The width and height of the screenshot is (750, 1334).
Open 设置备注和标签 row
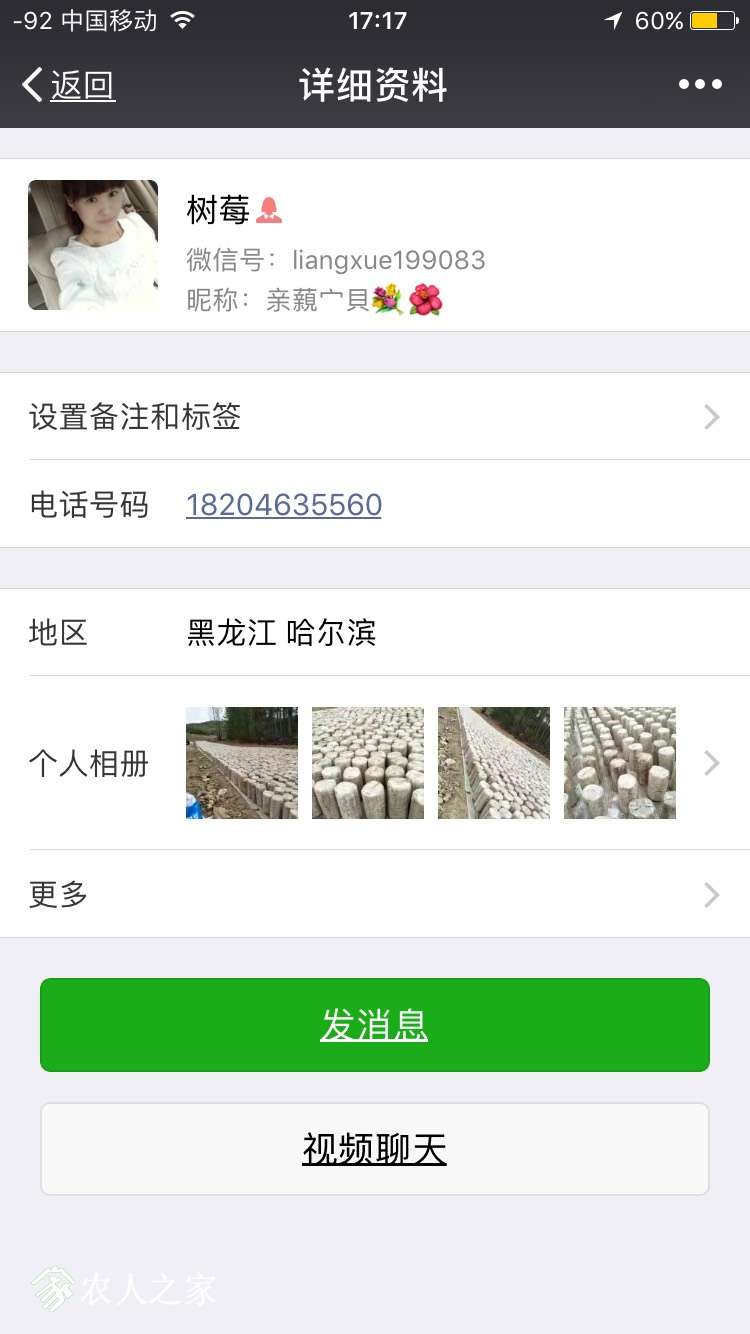tap(375, 417)
